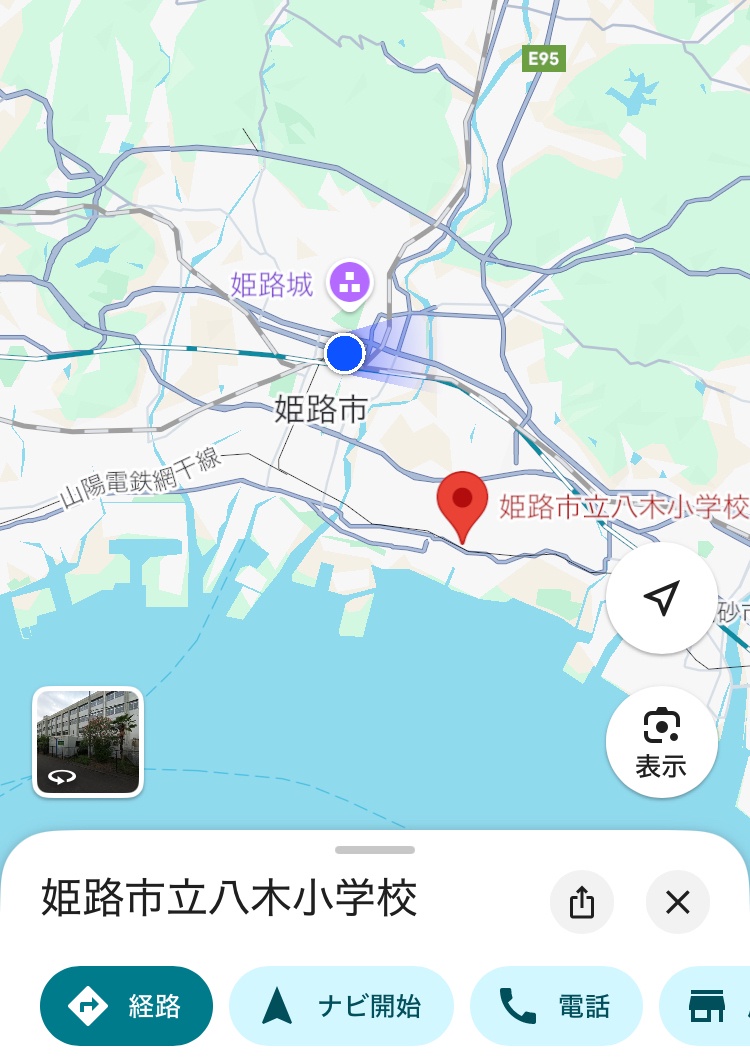The width and height of the screenshot is (750, 1062).
Task: Close the place details panel
Action: pos(677,902)
